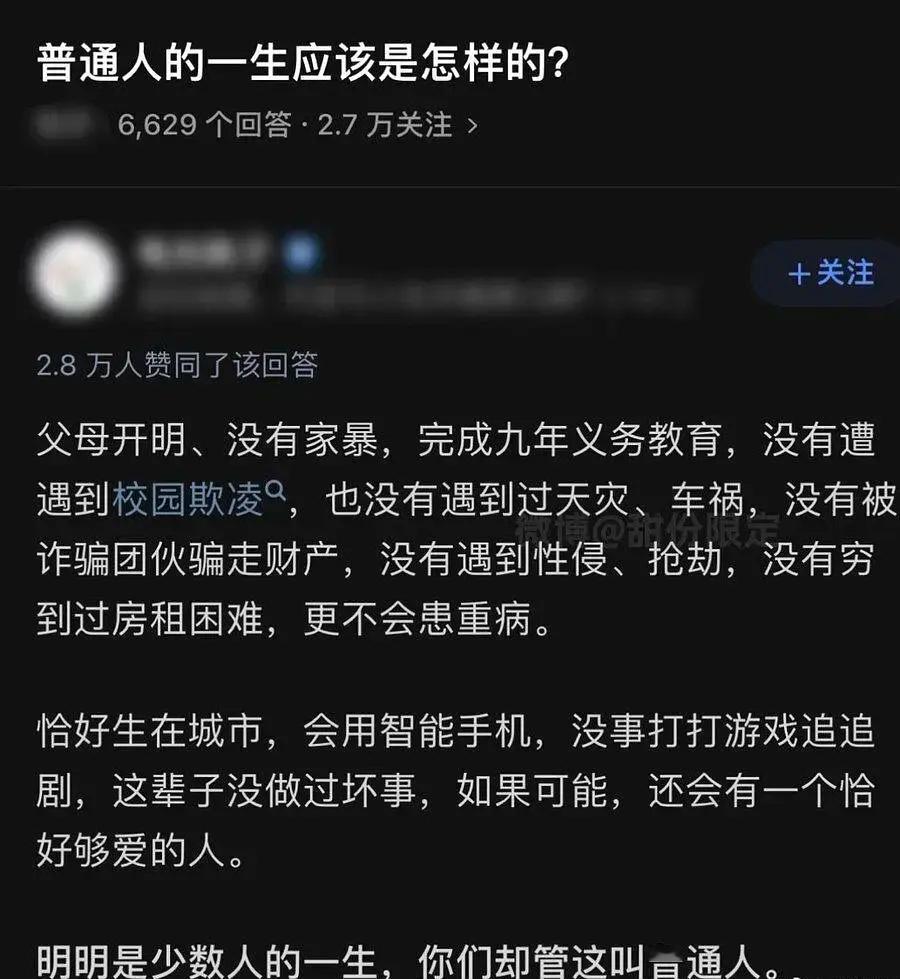Expand question details via the right chevron
900x979 pixels.
pyautogui.click(x=471, y=126)
